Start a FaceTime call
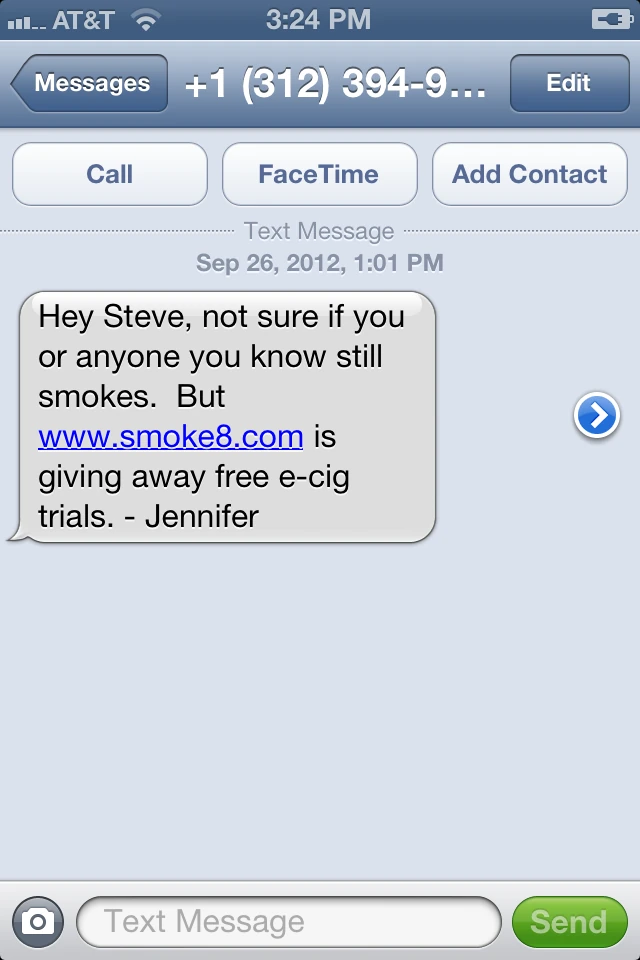Image resolution: width=640 pixels, height=960 pixels. tap(319, 174)
